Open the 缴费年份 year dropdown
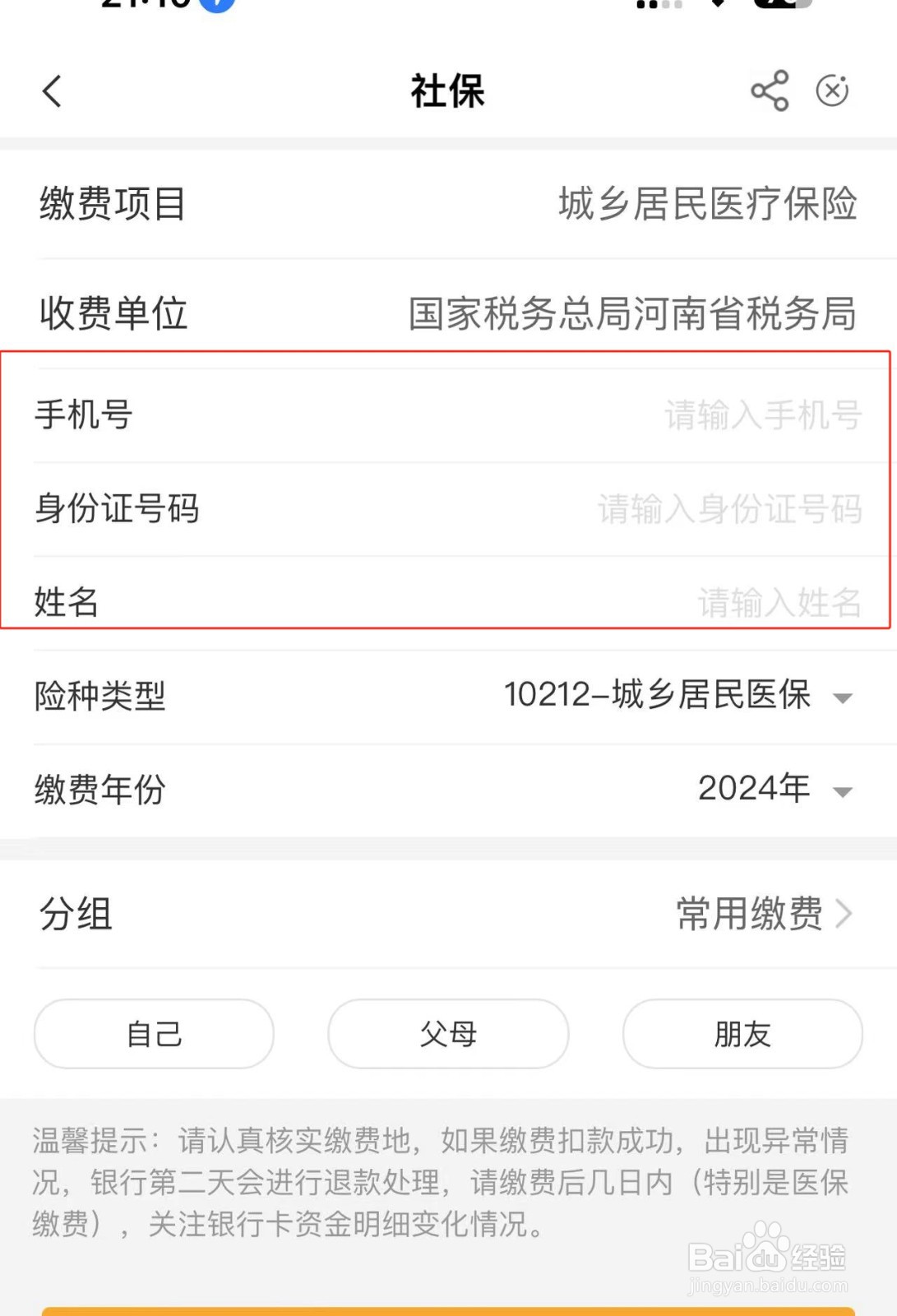The width and height of the screenshot is (897, 1316). point(843,792)
